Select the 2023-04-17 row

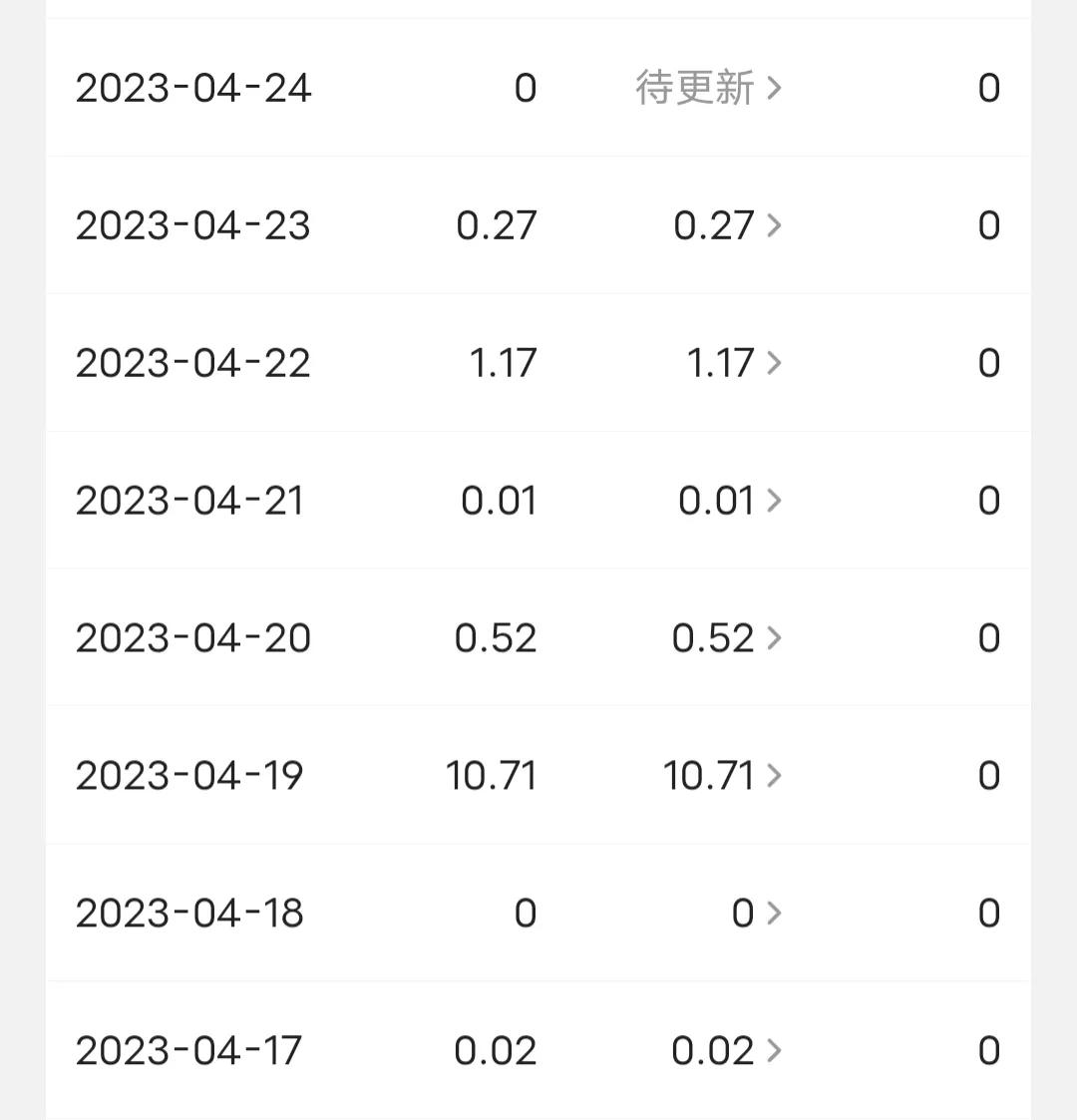tap(193, 1049)
